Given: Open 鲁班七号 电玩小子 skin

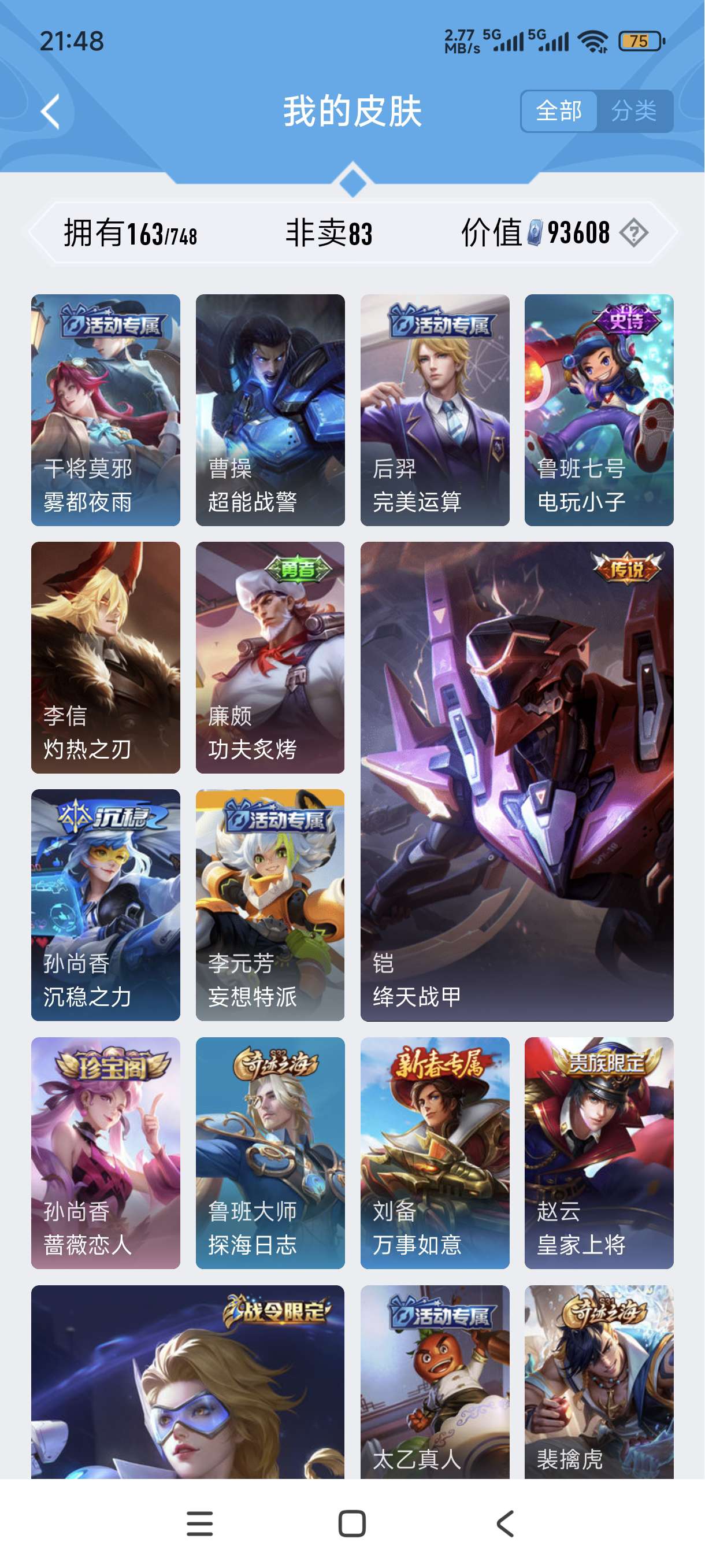Looking at the screenshot, I should click(599, 410).
